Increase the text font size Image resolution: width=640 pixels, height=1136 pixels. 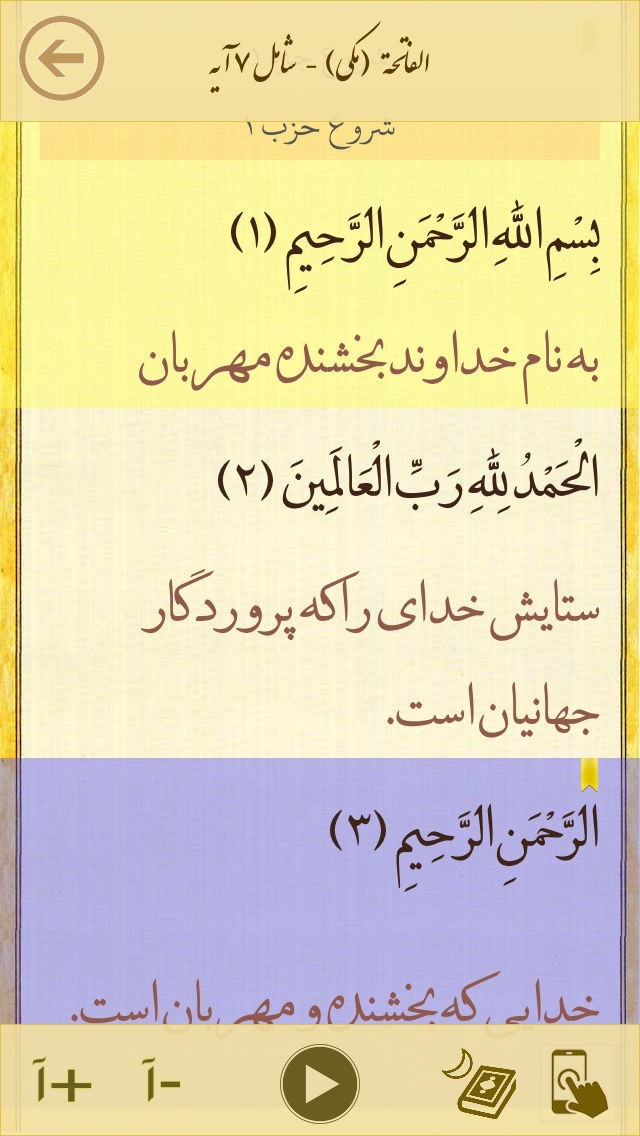[62, 1084]
